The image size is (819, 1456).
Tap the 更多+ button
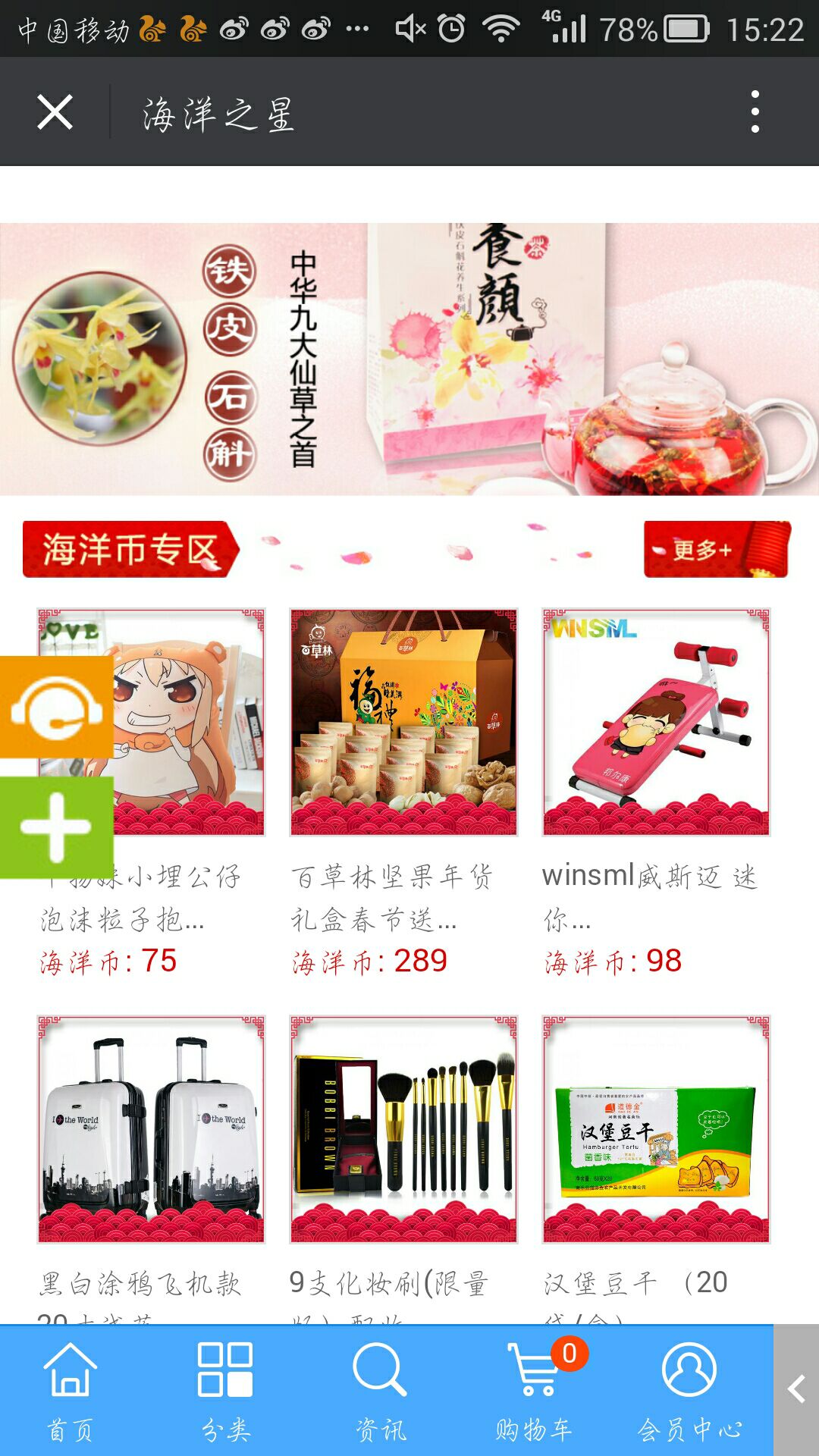[x=716, y=549]
